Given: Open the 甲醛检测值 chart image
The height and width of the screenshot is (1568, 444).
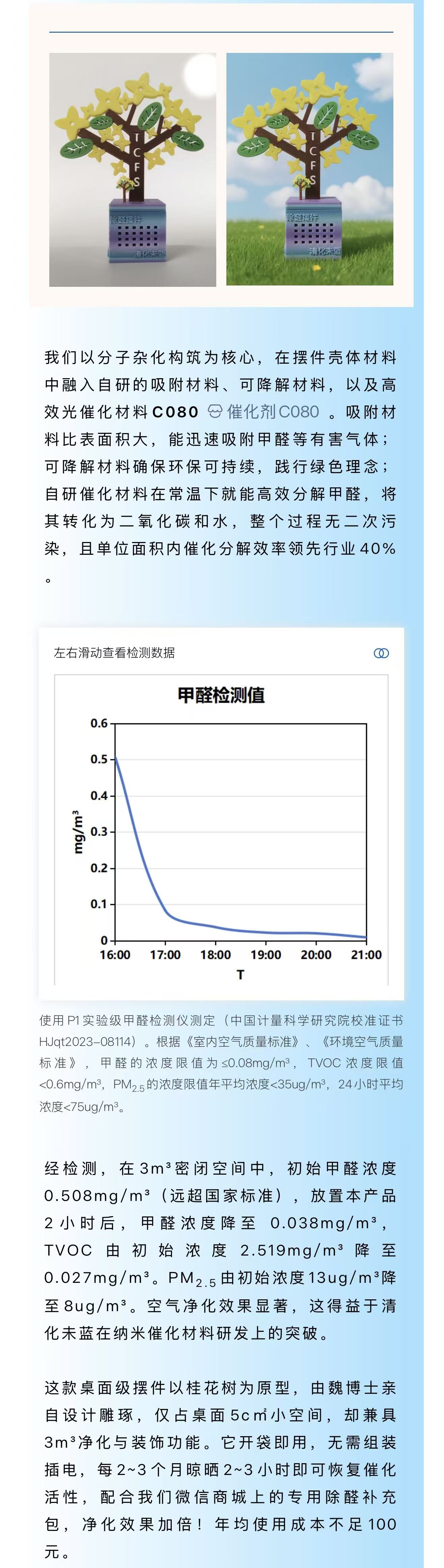Looking at the screenshot, I should pyautogui.click(x=221, y=829).
